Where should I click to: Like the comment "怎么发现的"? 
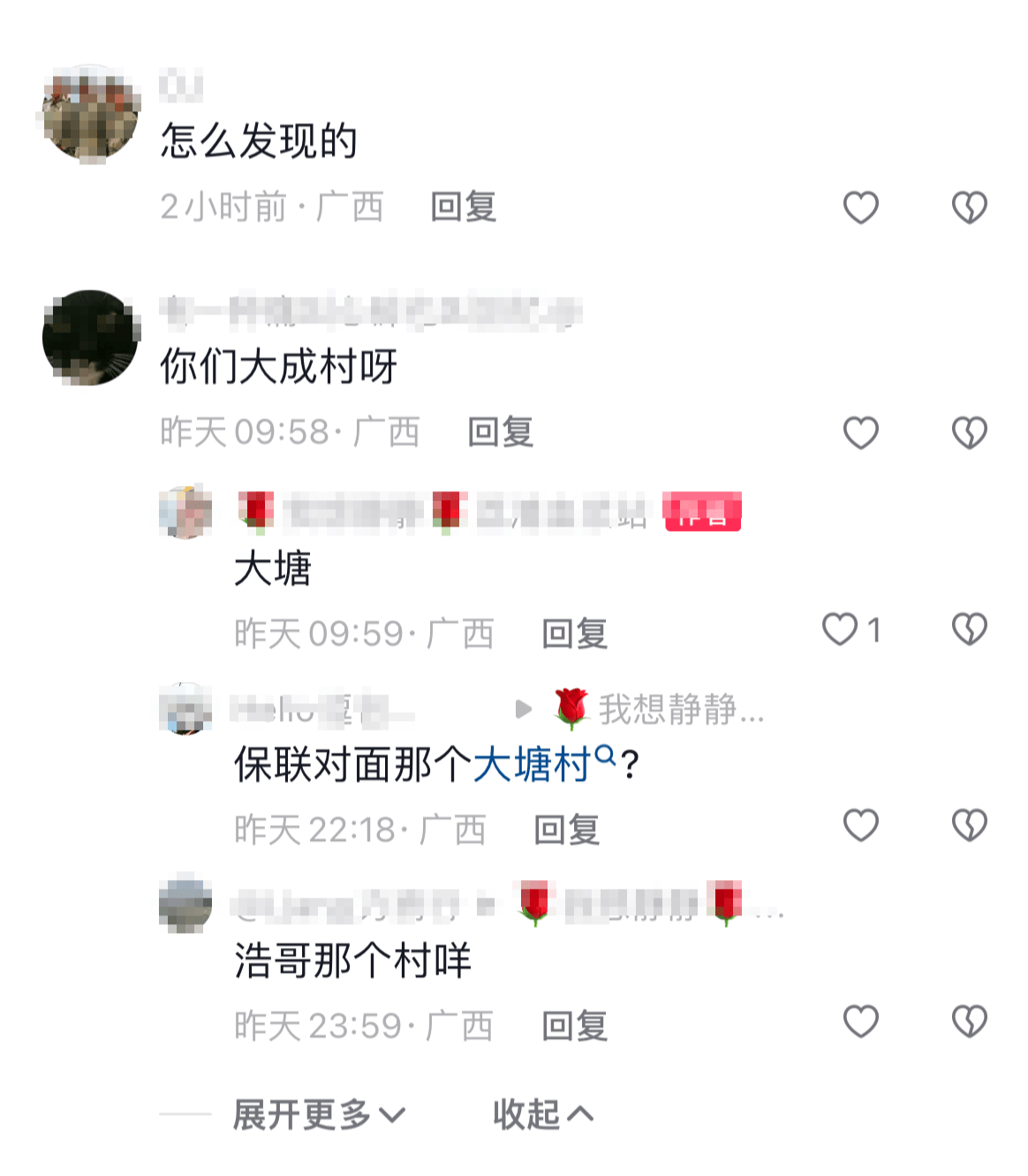[860, 208]
